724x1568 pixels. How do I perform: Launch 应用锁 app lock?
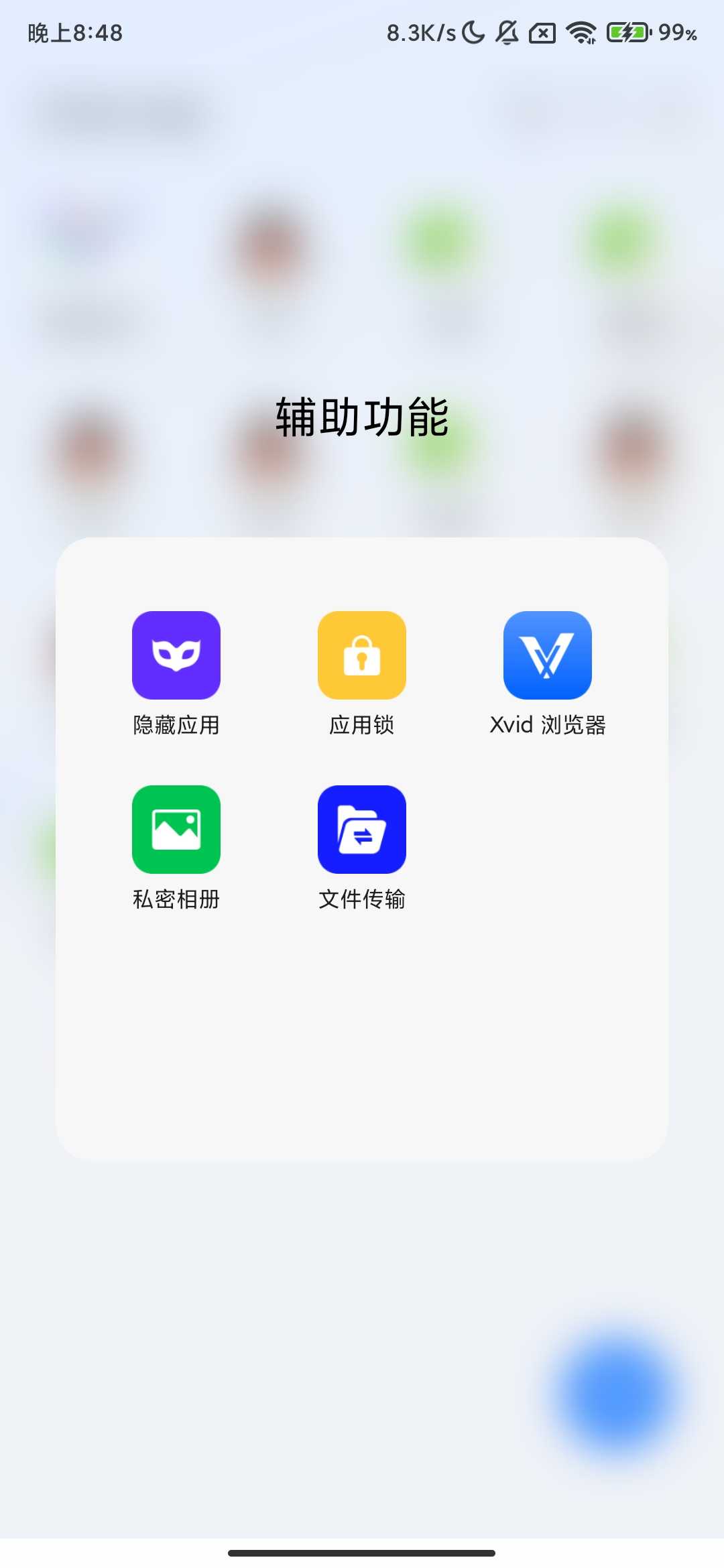(x=362, y=655)
